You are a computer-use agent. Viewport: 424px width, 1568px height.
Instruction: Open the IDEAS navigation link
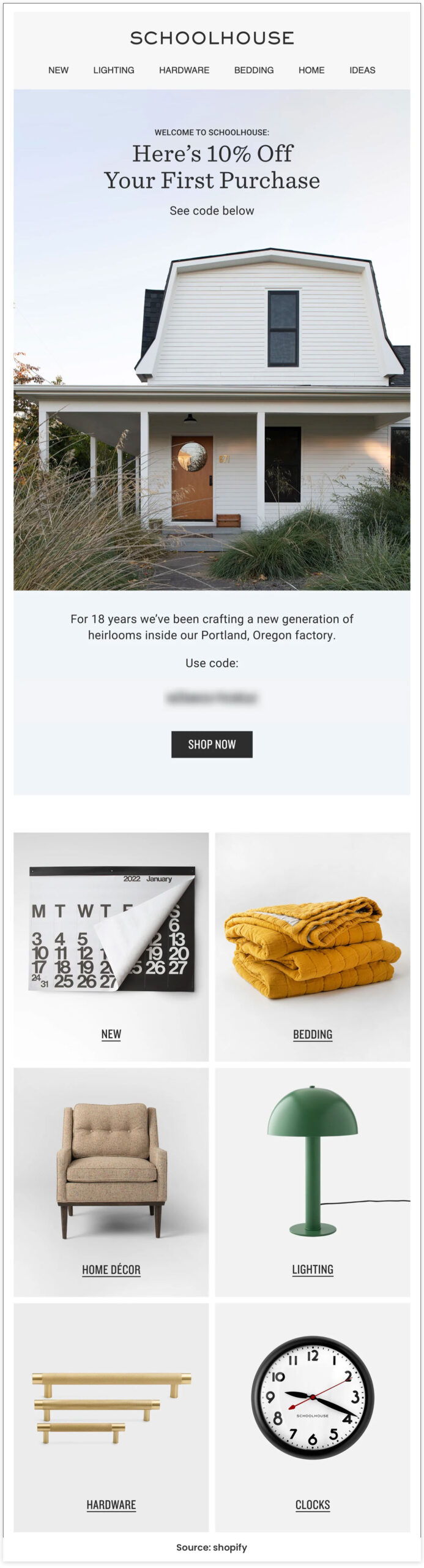[362, 70]
